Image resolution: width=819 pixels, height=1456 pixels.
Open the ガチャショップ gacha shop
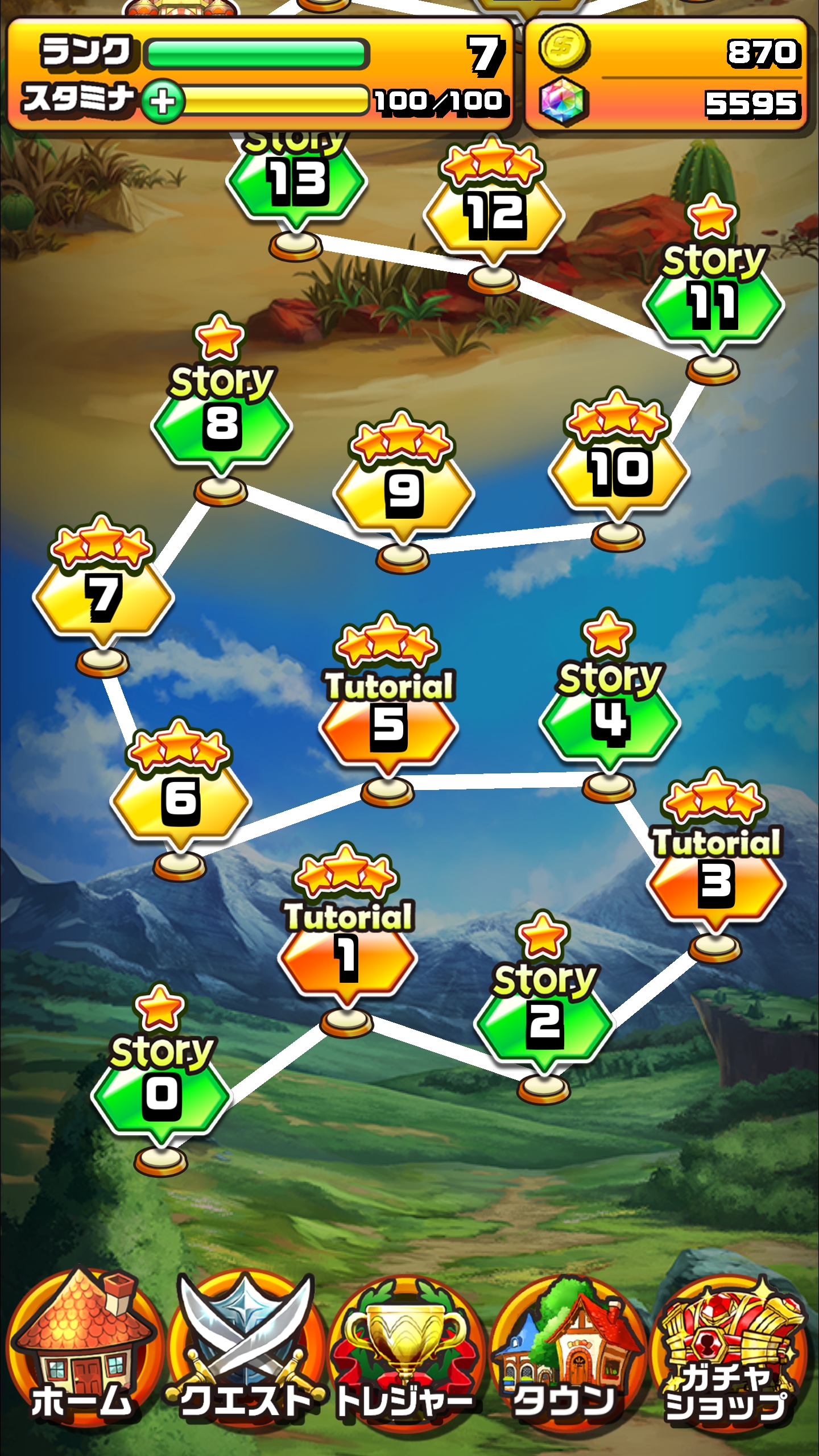click(x=729, y=1351)
